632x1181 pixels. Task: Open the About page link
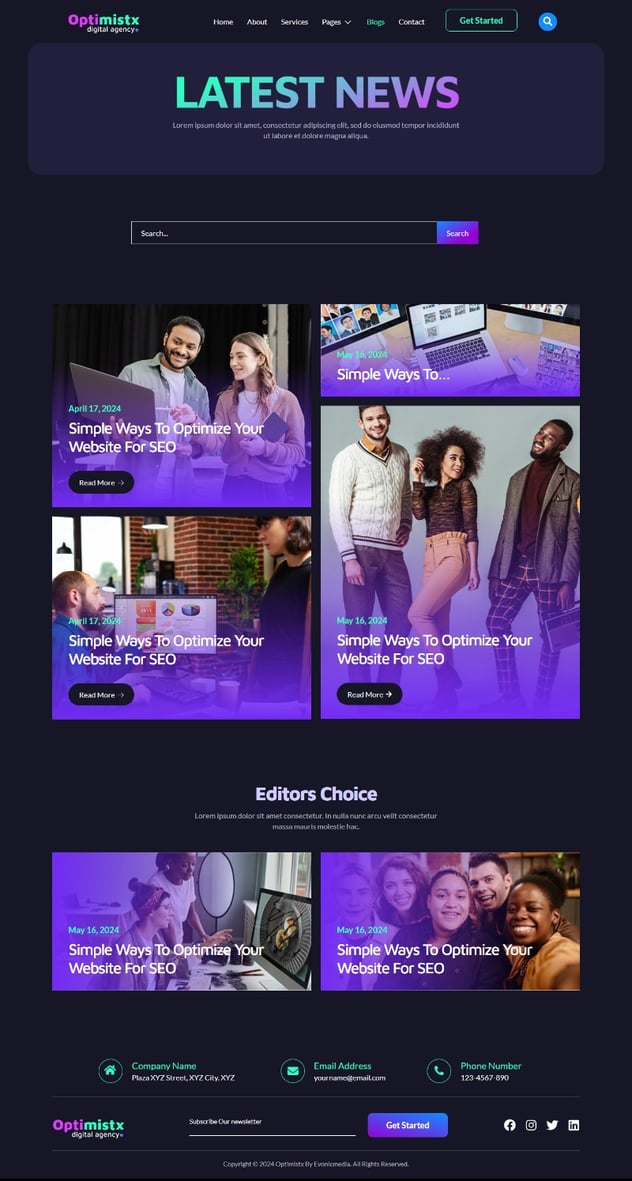(x=257, y=22)
